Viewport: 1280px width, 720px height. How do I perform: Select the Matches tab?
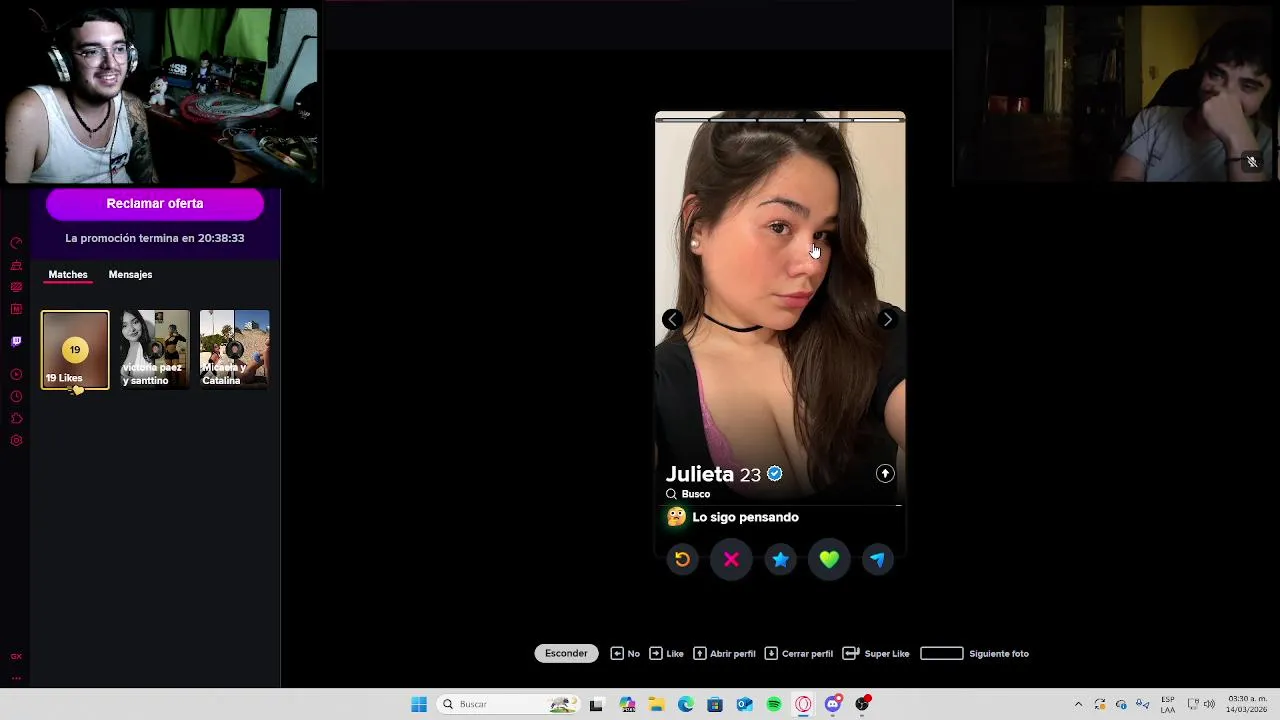click(x=68, y=274)
